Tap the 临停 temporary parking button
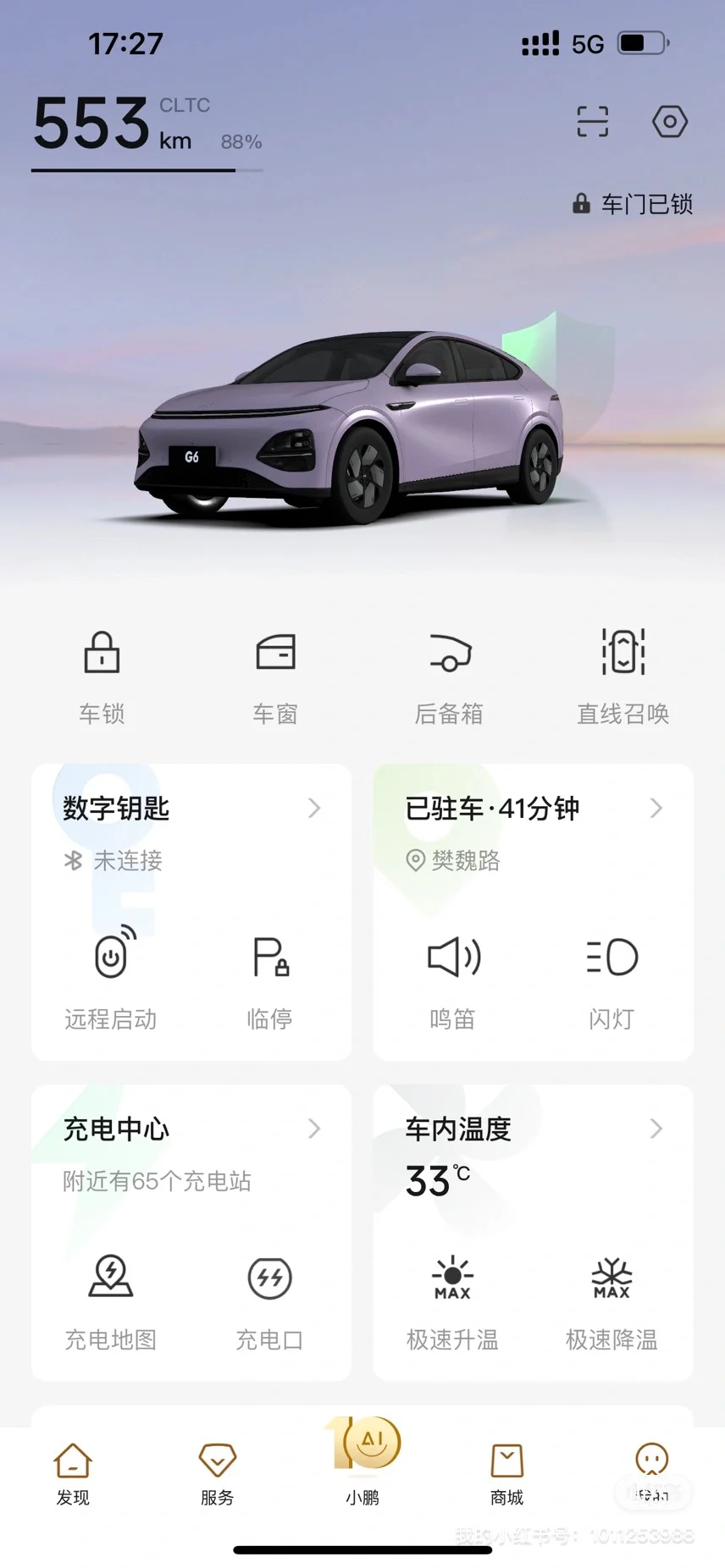 tap(270, 978)
